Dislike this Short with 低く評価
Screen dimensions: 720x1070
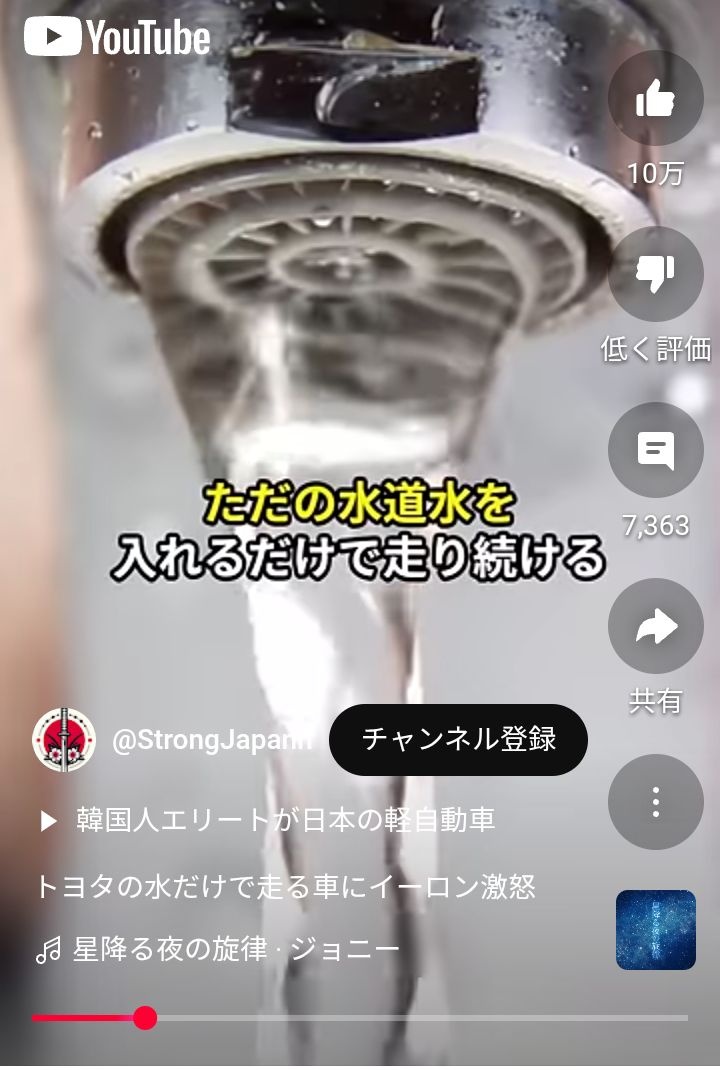655,274
